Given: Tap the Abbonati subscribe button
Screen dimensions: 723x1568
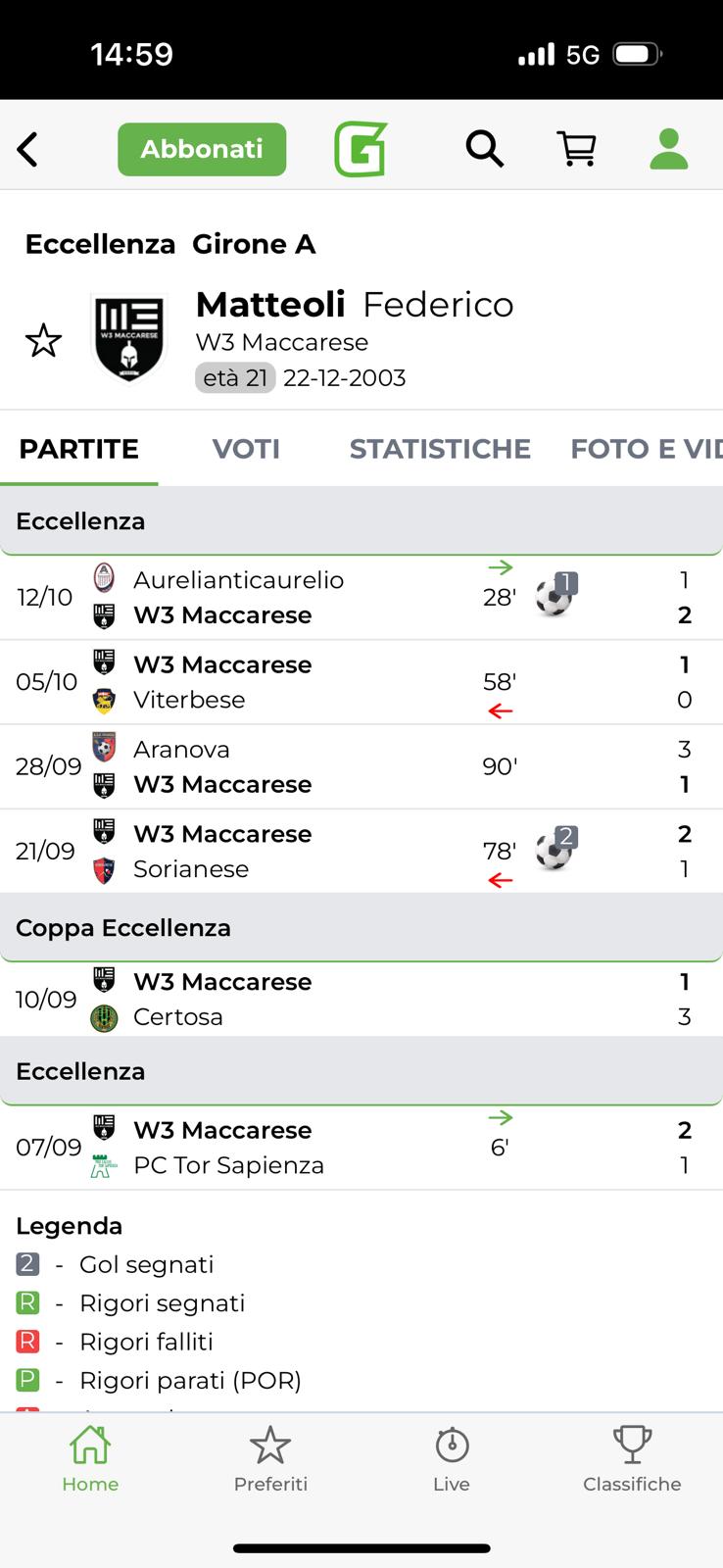Looking at the screenshot, I should tap(202, 149).
